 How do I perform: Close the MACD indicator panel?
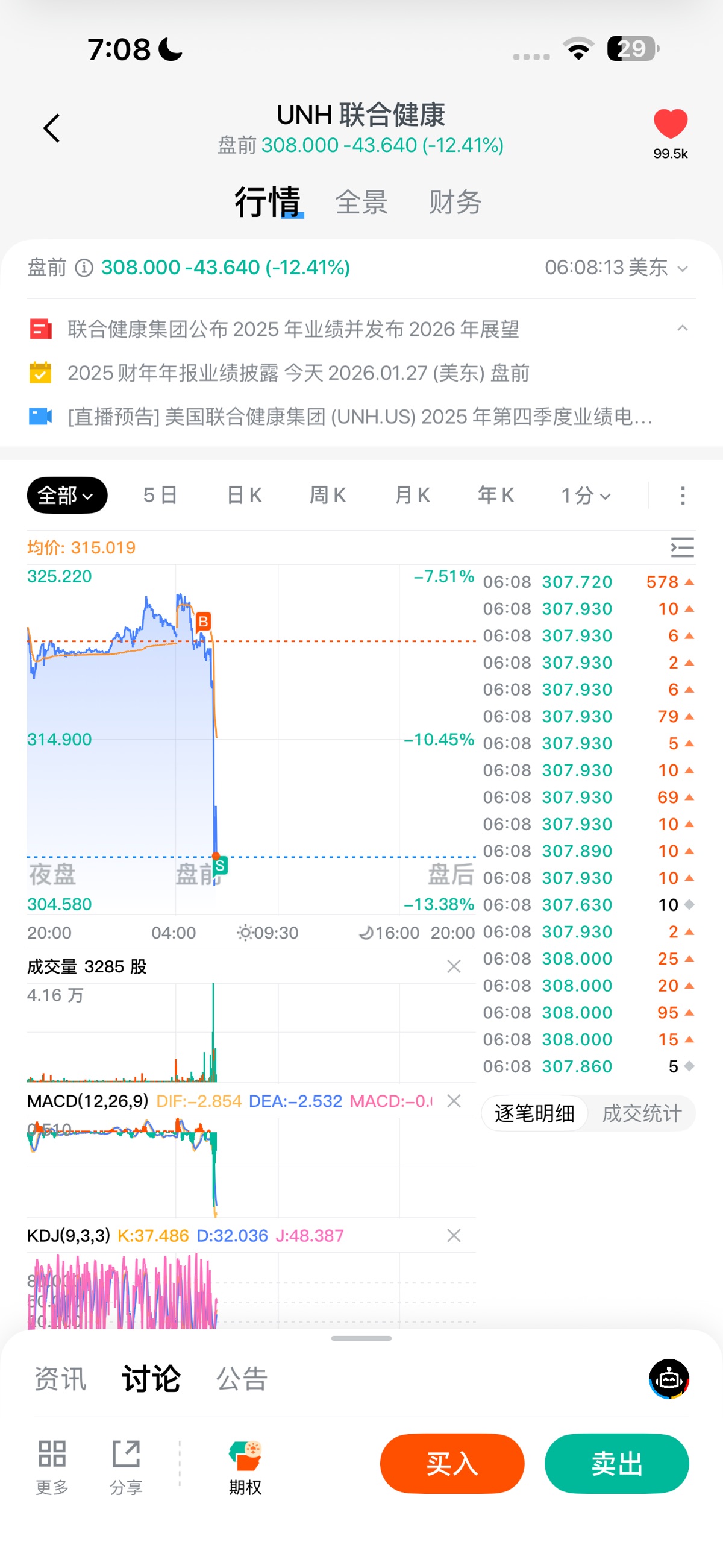click(x=454, y=1101)
